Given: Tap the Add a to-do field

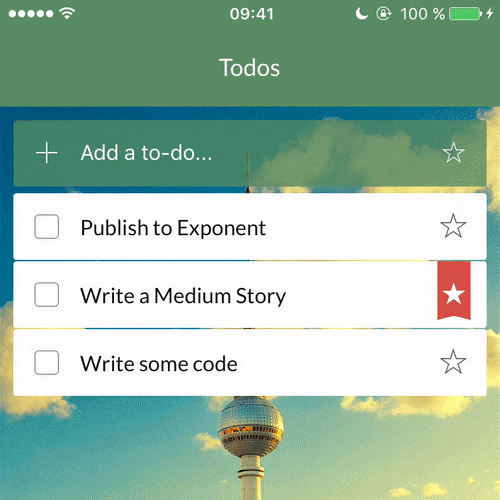Looking at the screenshot, I should [x=250, y=153].
